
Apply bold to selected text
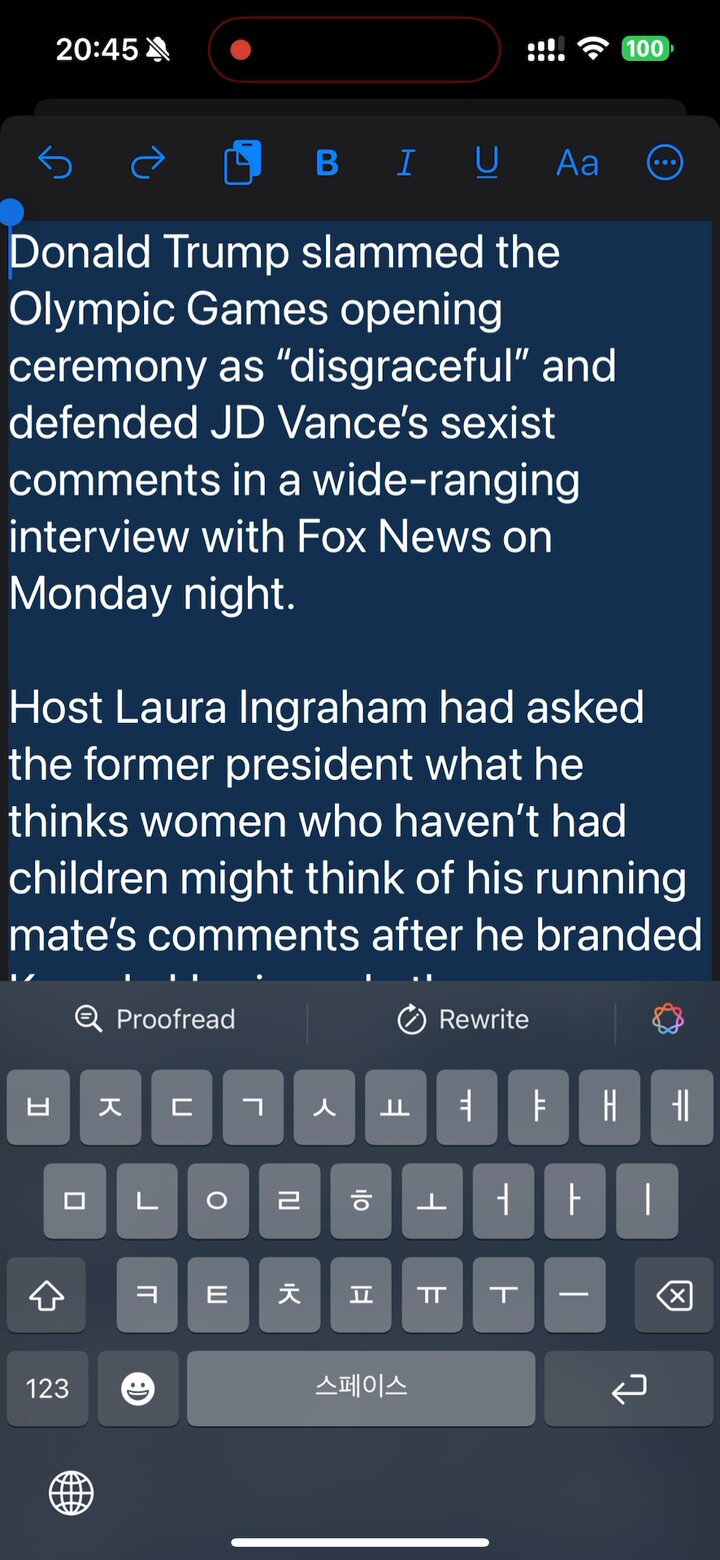coord(327,162)
